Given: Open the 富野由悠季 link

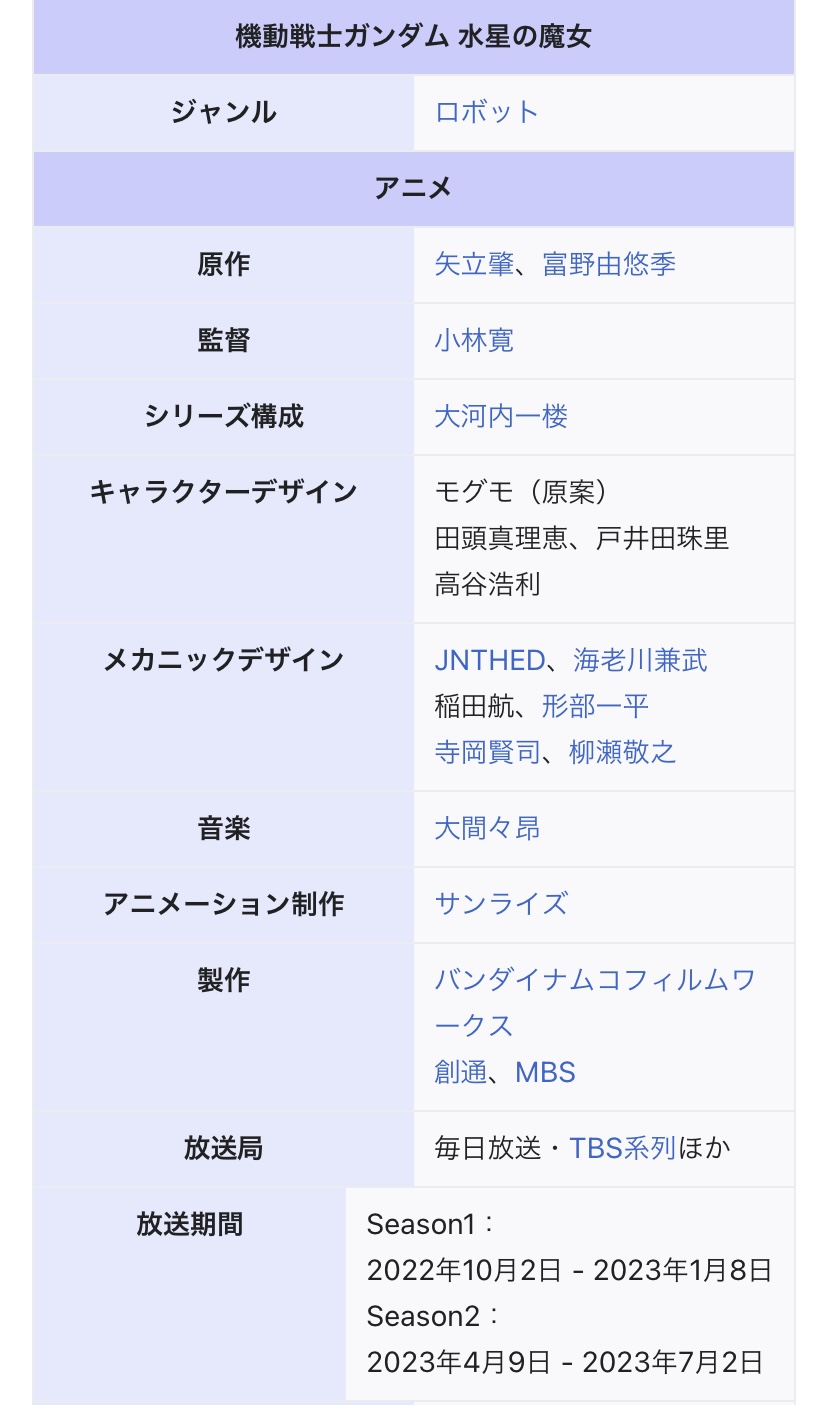Looking at the screenshot, I should click(609, 264).
